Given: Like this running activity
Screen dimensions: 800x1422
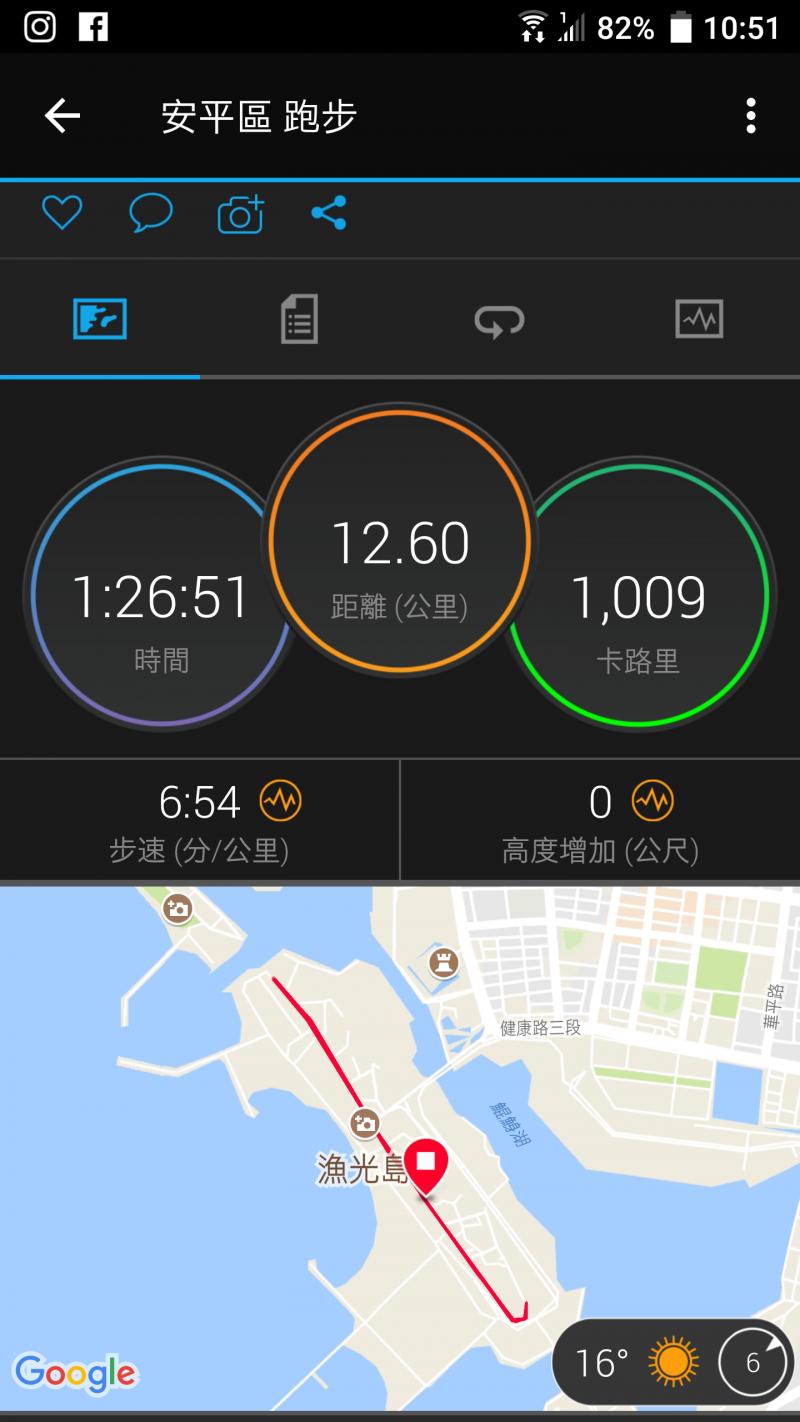Looking at the screenshot, I should [62, 213].
